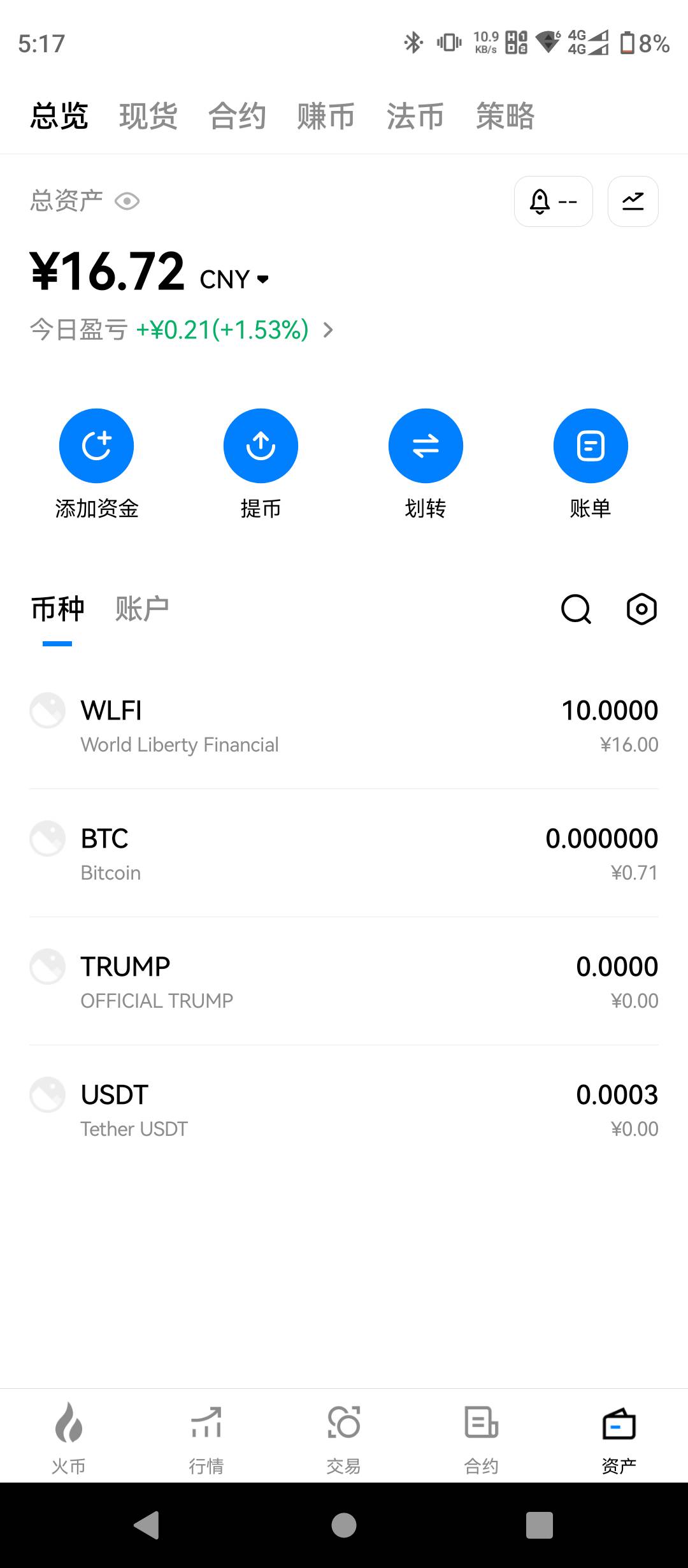Switch to the 赚币 earn tab
The image size is (688, 1568).
coord(326,116)
